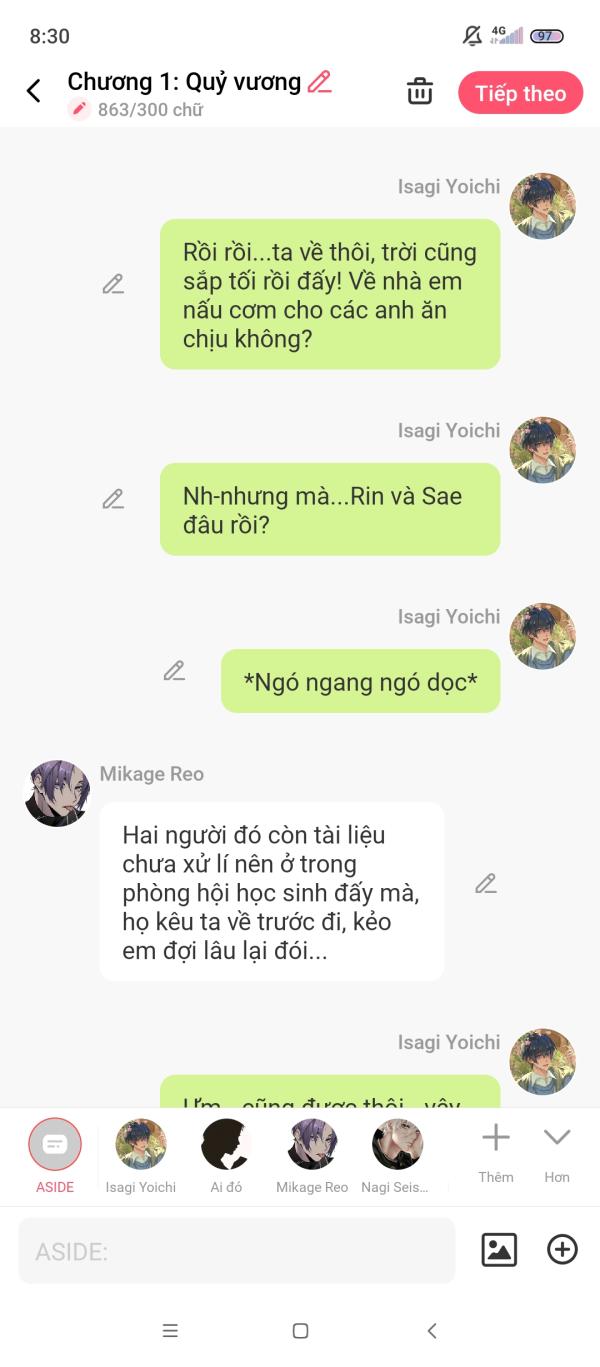Open the circled plus add menu

562,1249
